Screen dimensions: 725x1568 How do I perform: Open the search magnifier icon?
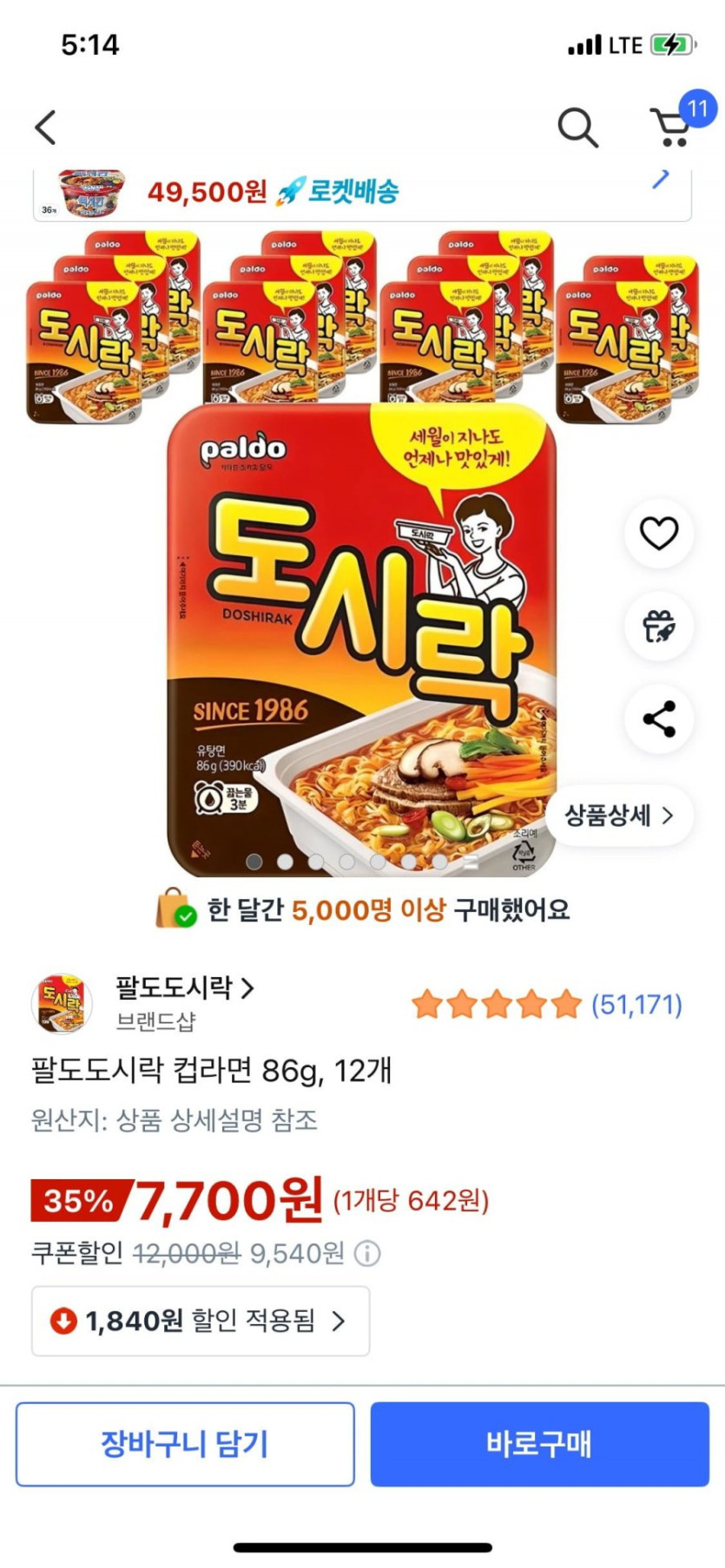tap(577, 128)
